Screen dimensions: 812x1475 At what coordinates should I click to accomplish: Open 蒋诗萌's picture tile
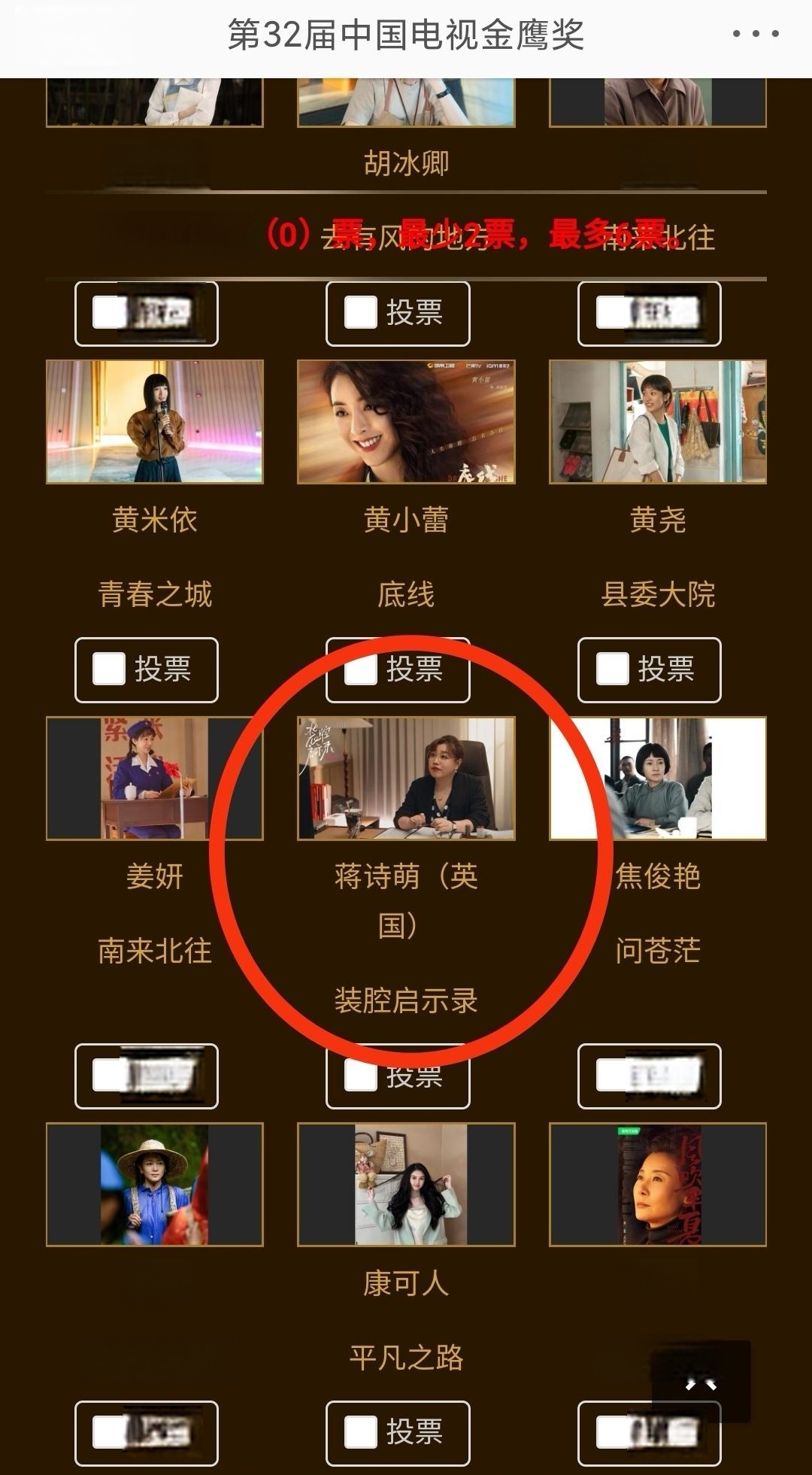[x=406, y=778]
